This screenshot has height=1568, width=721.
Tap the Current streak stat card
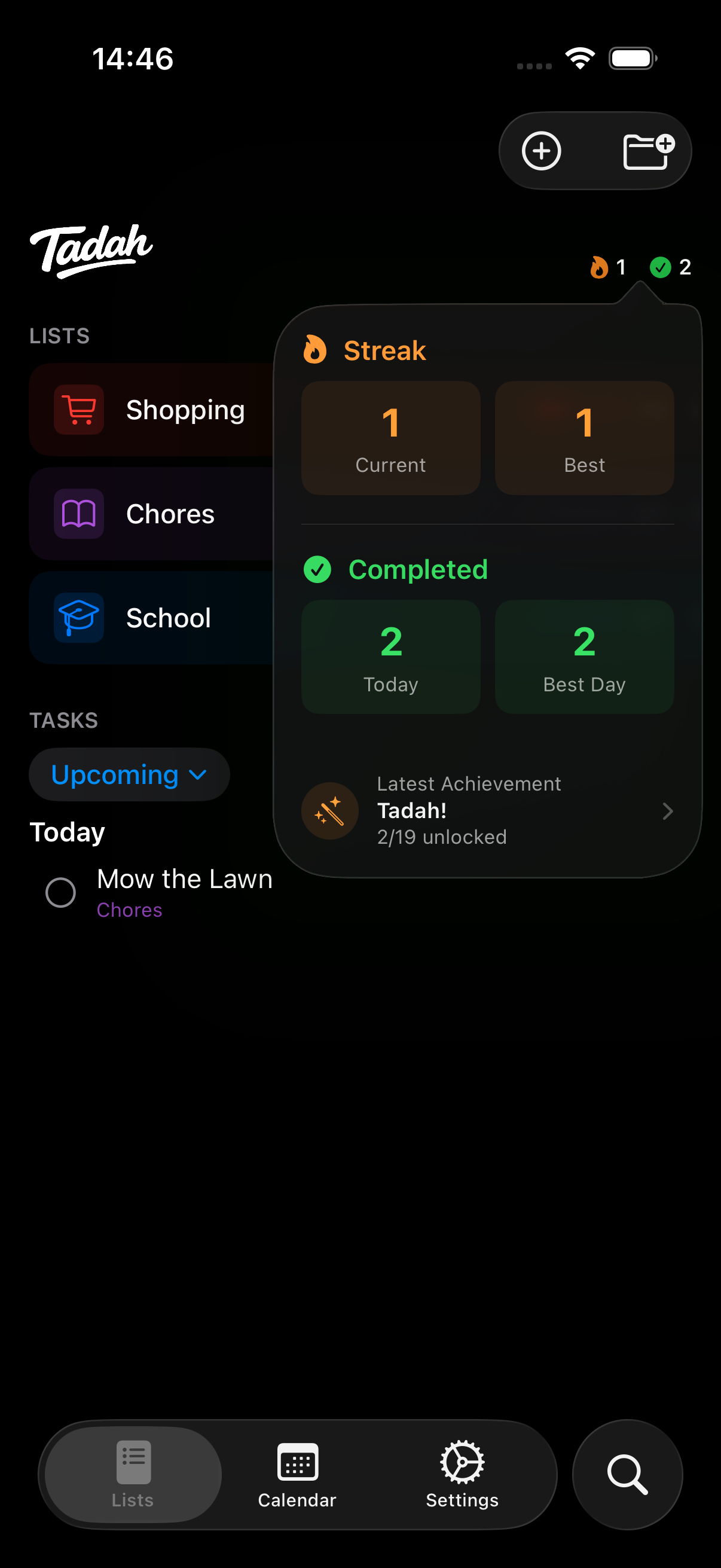tap(390, 438)
